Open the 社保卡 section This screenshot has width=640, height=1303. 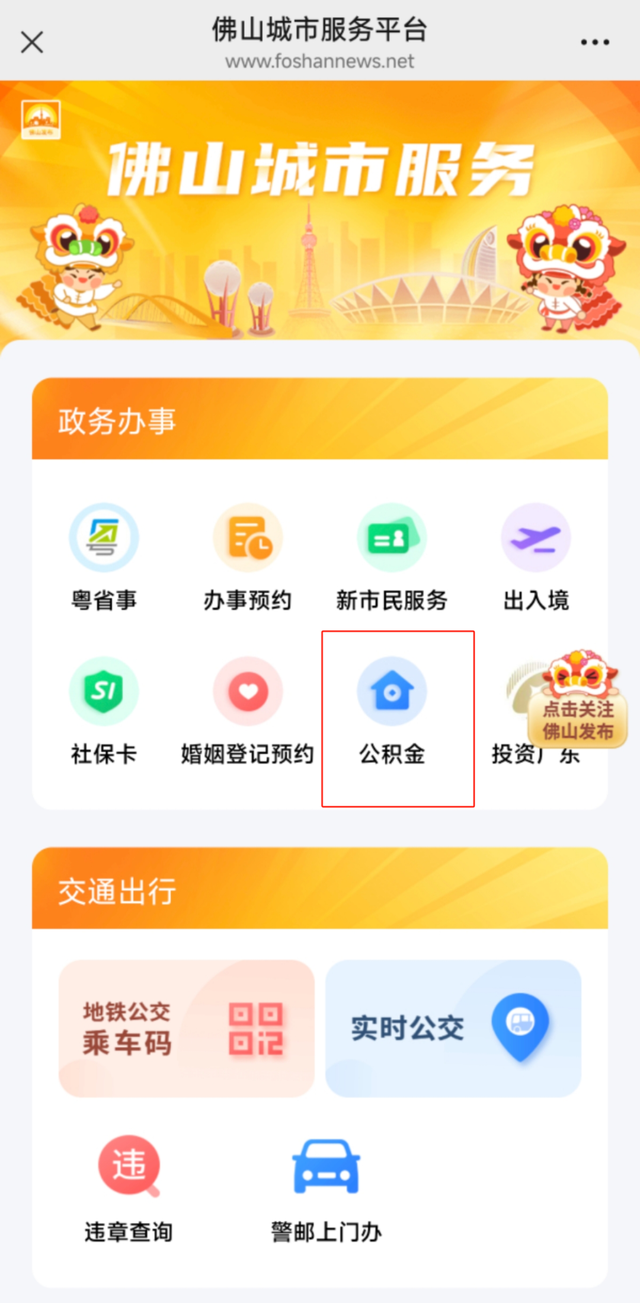tap(104, 712)
